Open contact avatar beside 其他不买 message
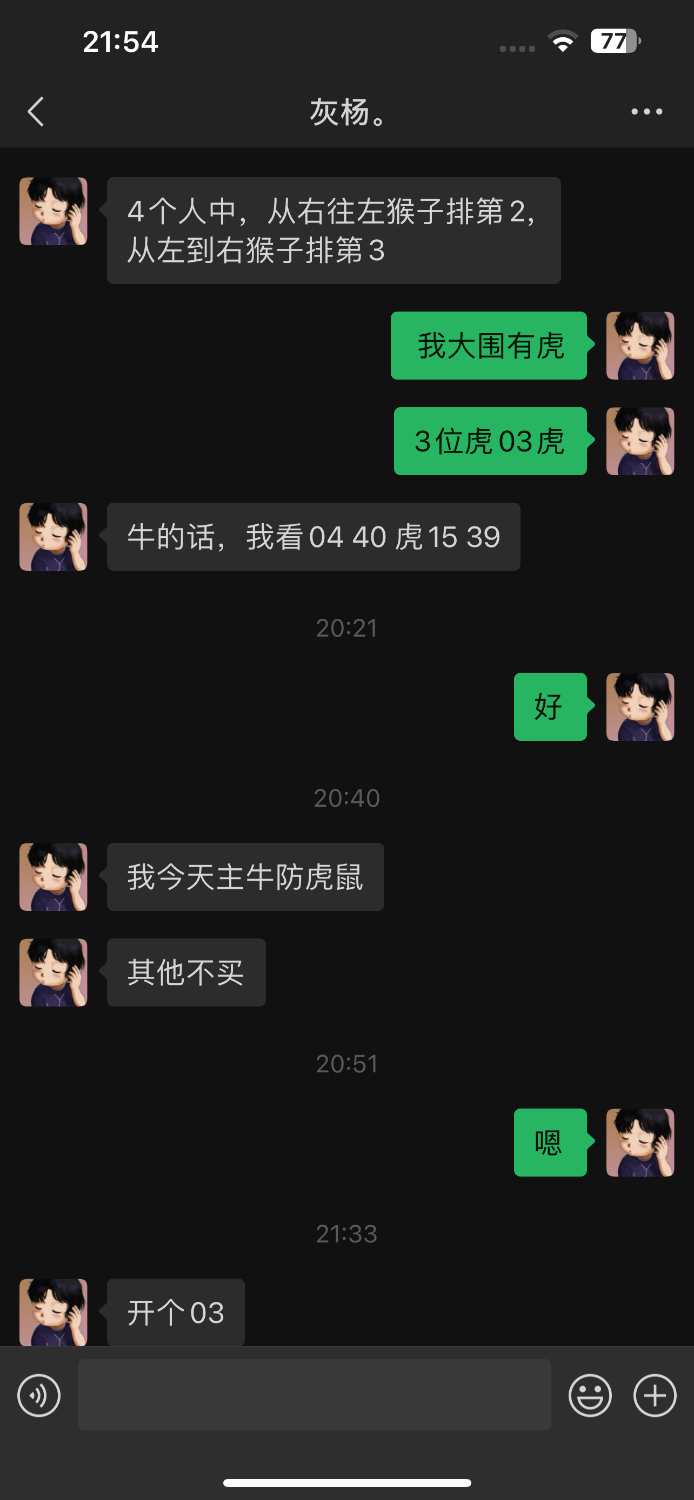The image size is (694, 1500). coord(53,972)
